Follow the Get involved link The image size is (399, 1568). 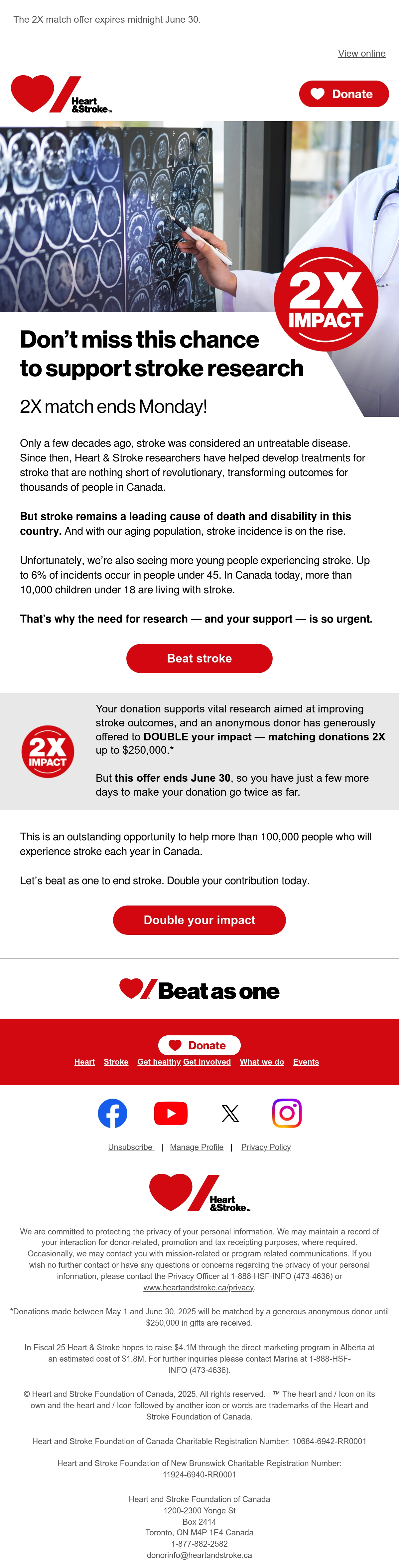(x=207, y=1062)
